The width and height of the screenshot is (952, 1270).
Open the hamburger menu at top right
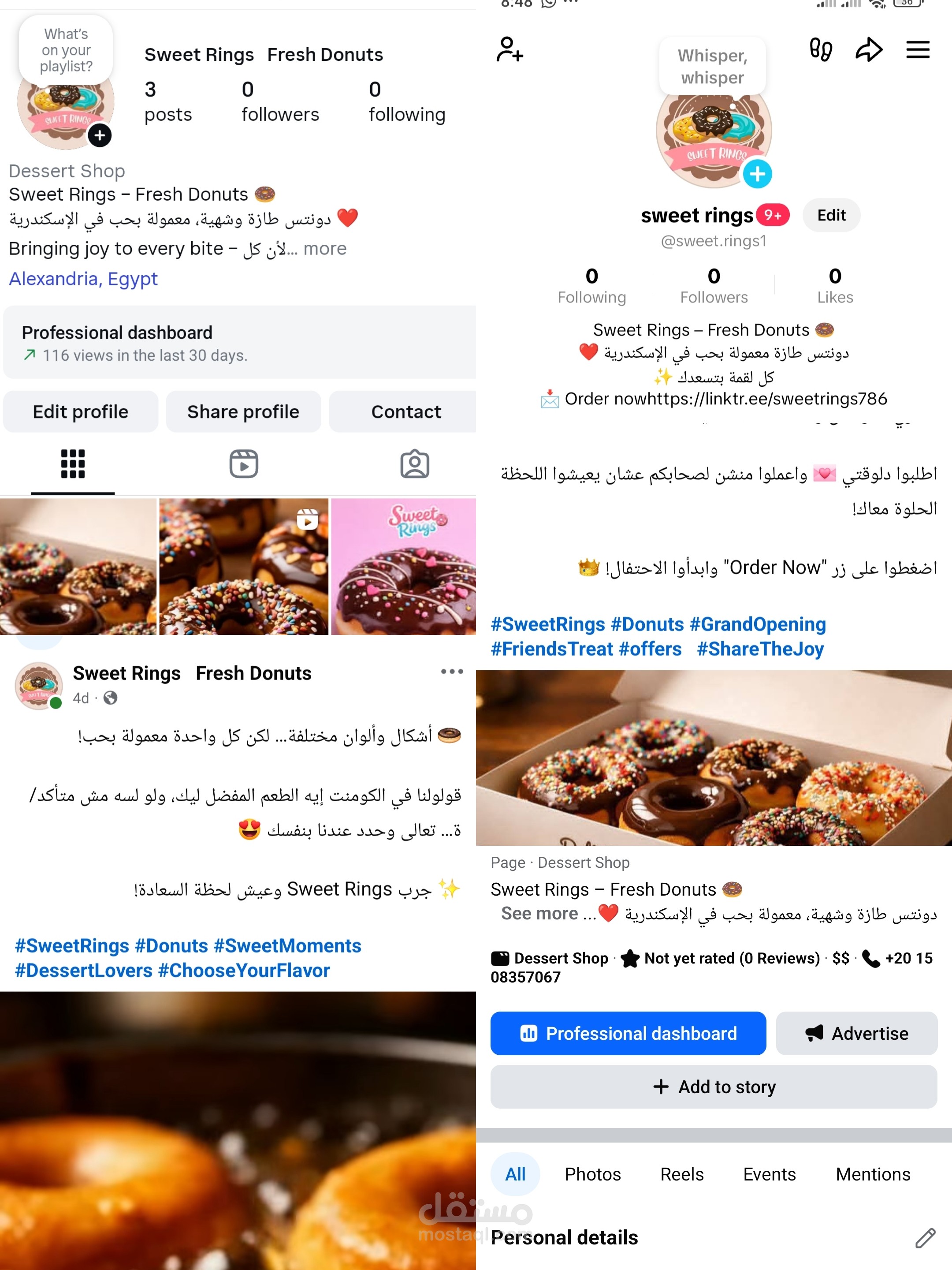click(x=917, y=50)
